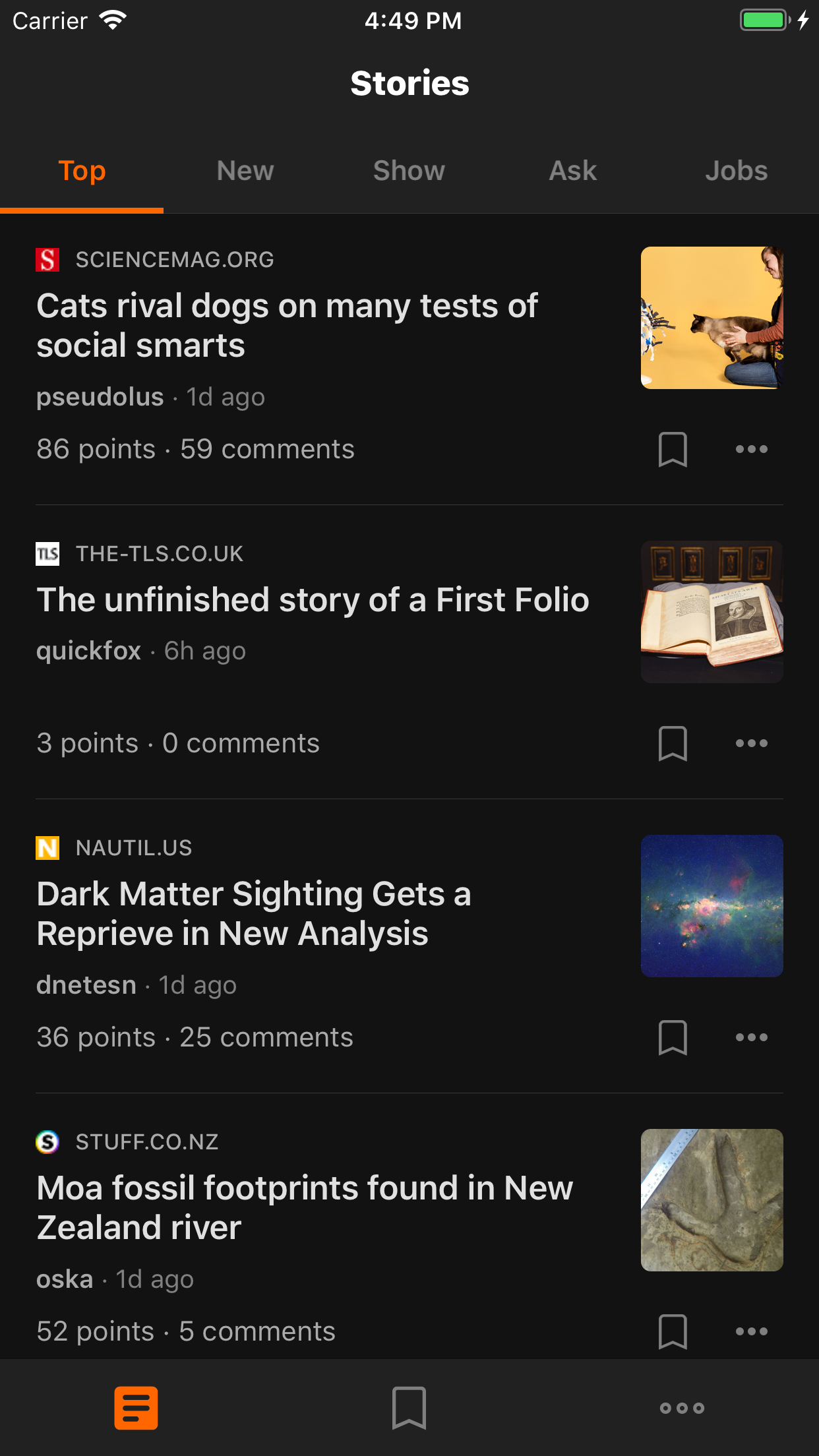The height and width of the screenshot is (1456, 819).
Task: Open the Cats rival dogs article
Action: tap(287, 325)
